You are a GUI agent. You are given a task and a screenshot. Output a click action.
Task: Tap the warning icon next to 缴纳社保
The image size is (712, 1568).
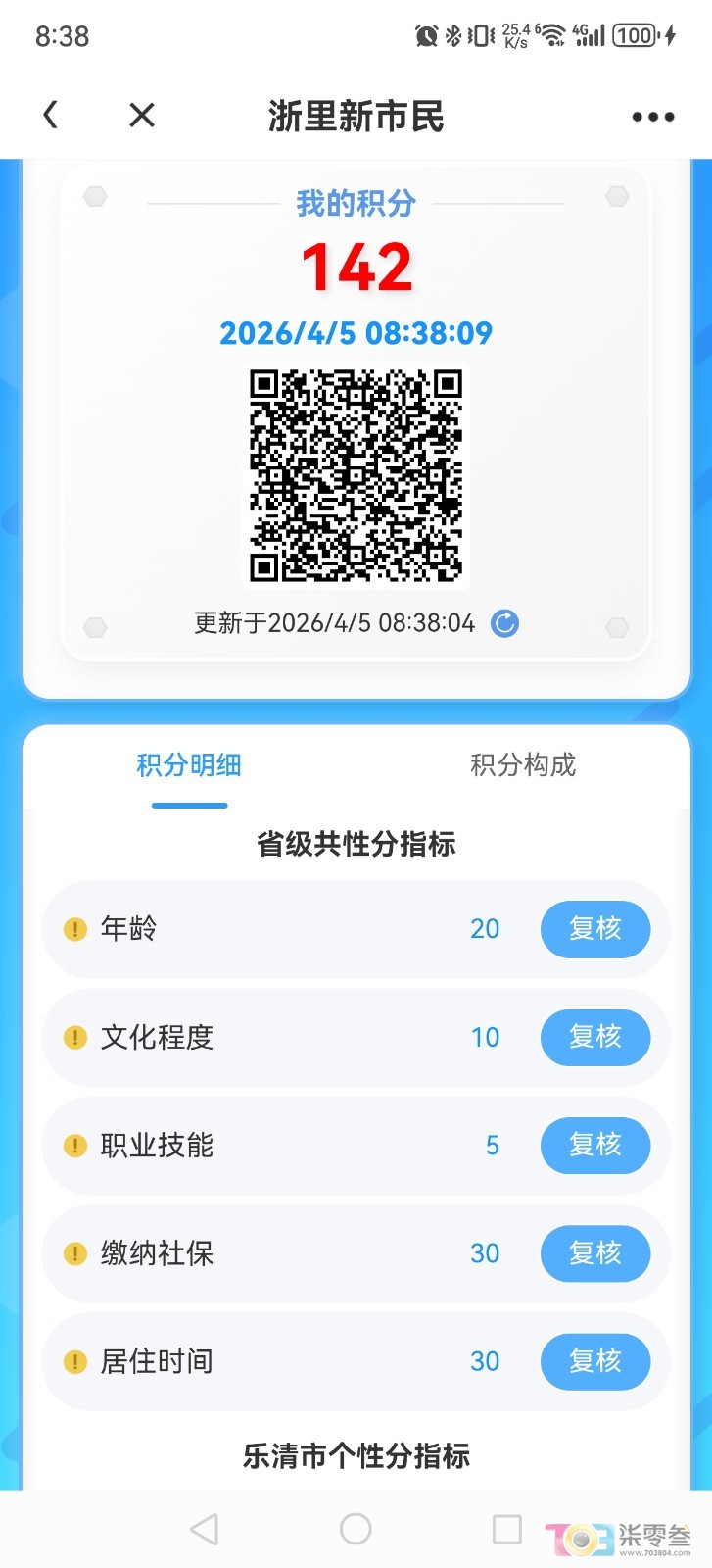coord(75,1253)
